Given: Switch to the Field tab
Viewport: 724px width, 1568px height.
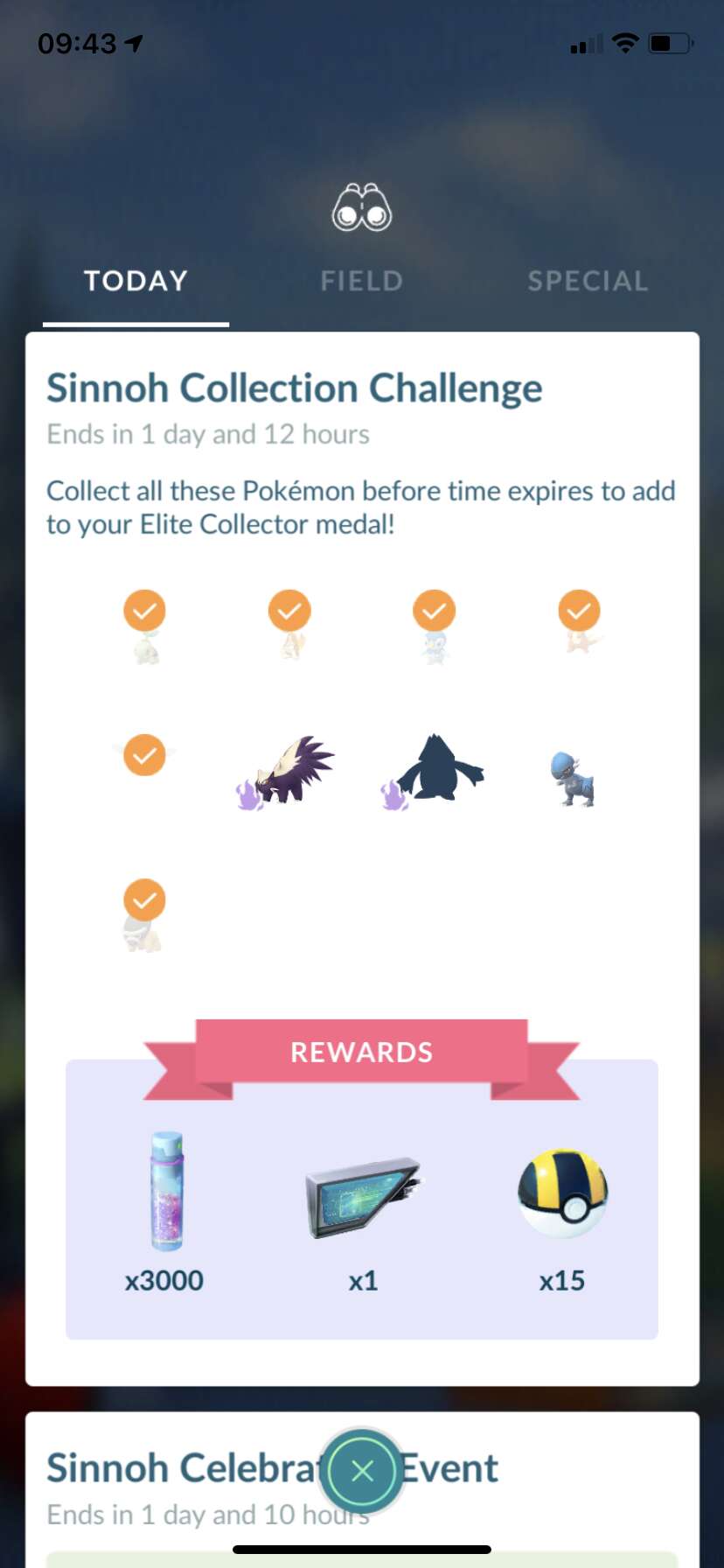Looking at the screenshot, I should (361, 281).
